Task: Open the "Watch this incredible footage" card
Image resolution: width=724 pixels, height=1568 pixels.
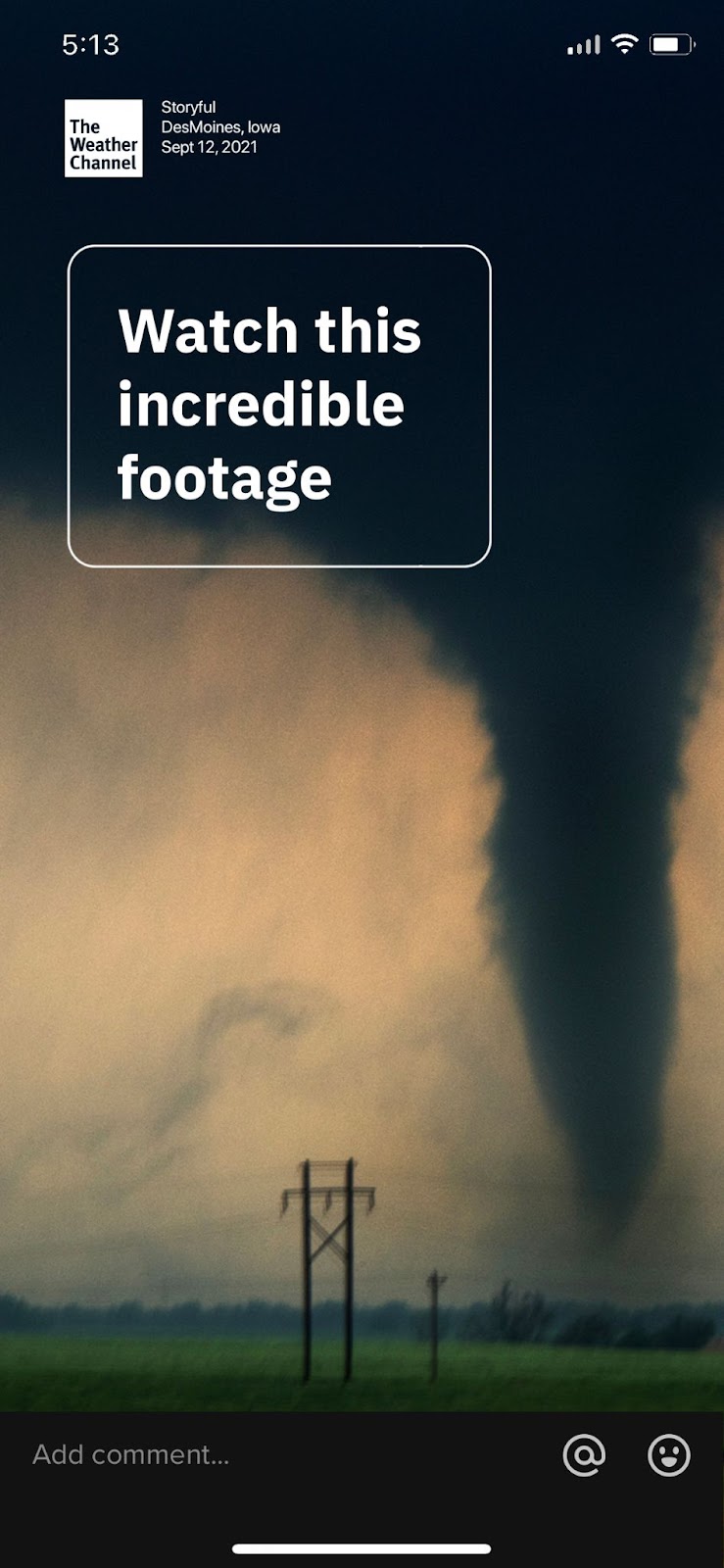Action: [279, 406]
